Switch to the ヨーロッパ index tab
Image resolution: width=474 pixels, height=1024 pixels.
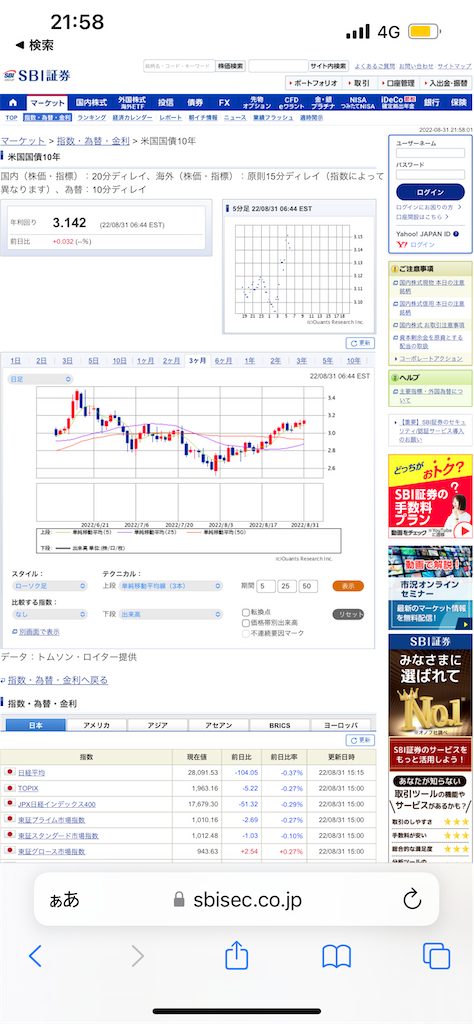340,726
